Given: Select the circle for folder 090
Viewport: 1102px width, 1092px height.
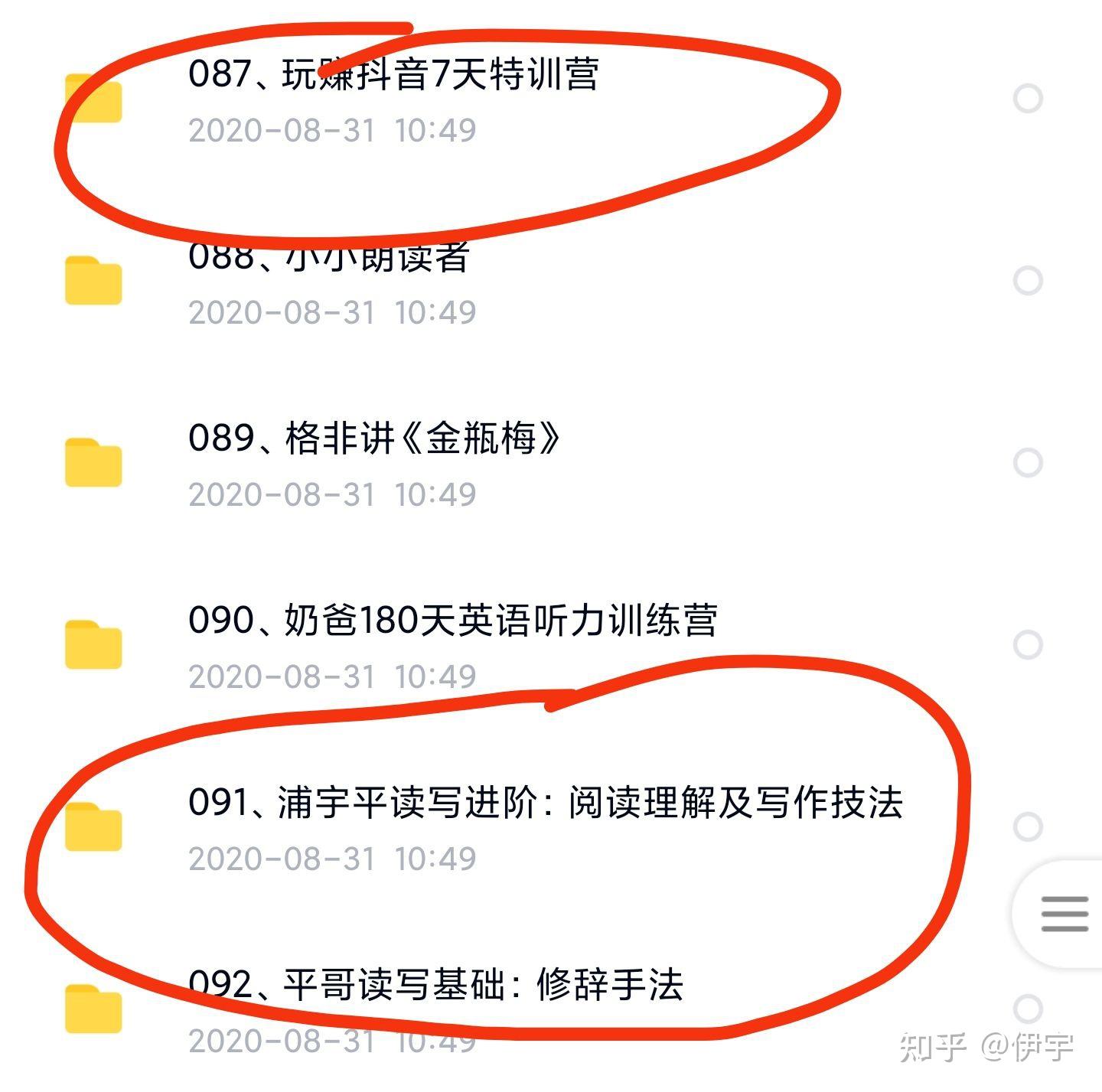Looking at the screenshot, I should [1027, 645].
